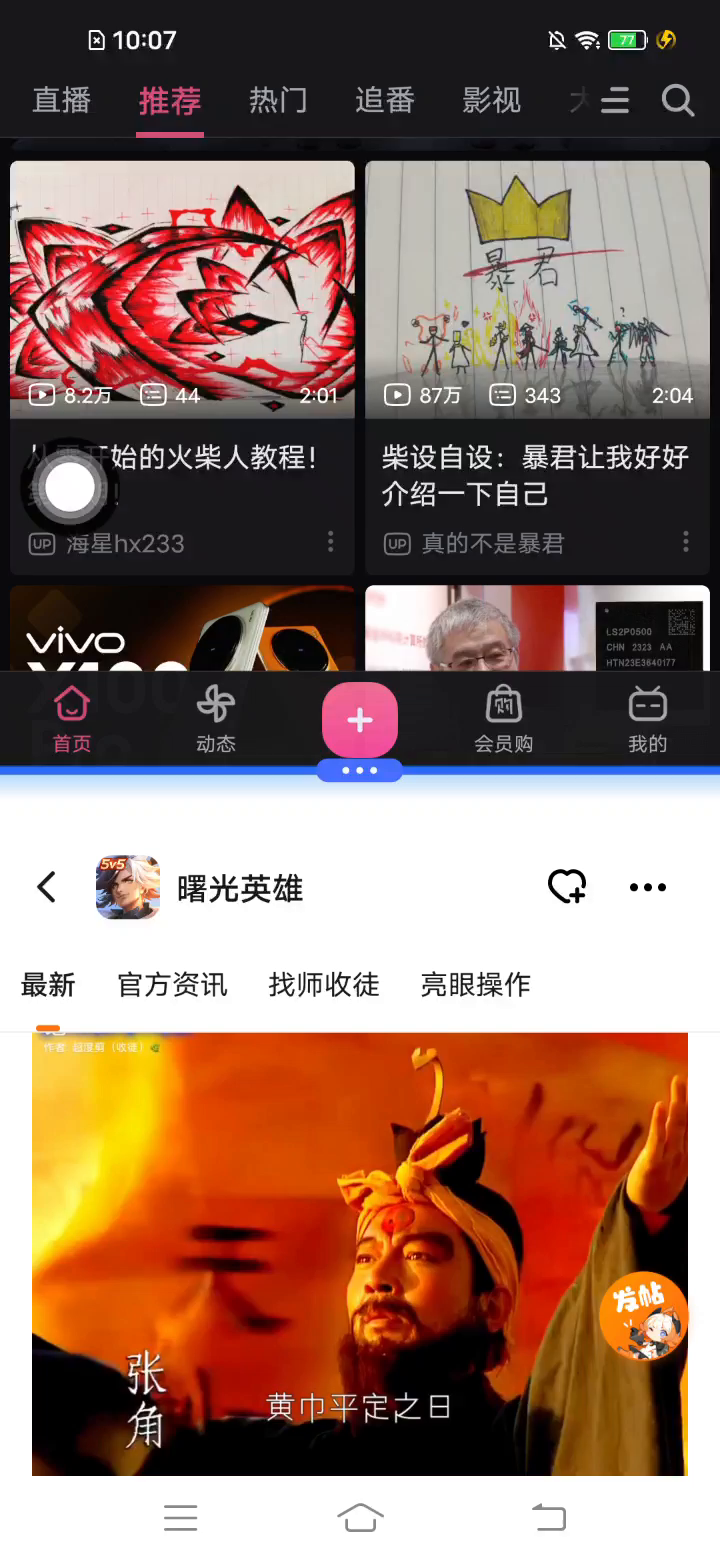Image resolution: width=720 pixels, height=1560 pixels.
Task: Follow 曙光英雄 with the heart-plus icon
Action: [567, 887]
